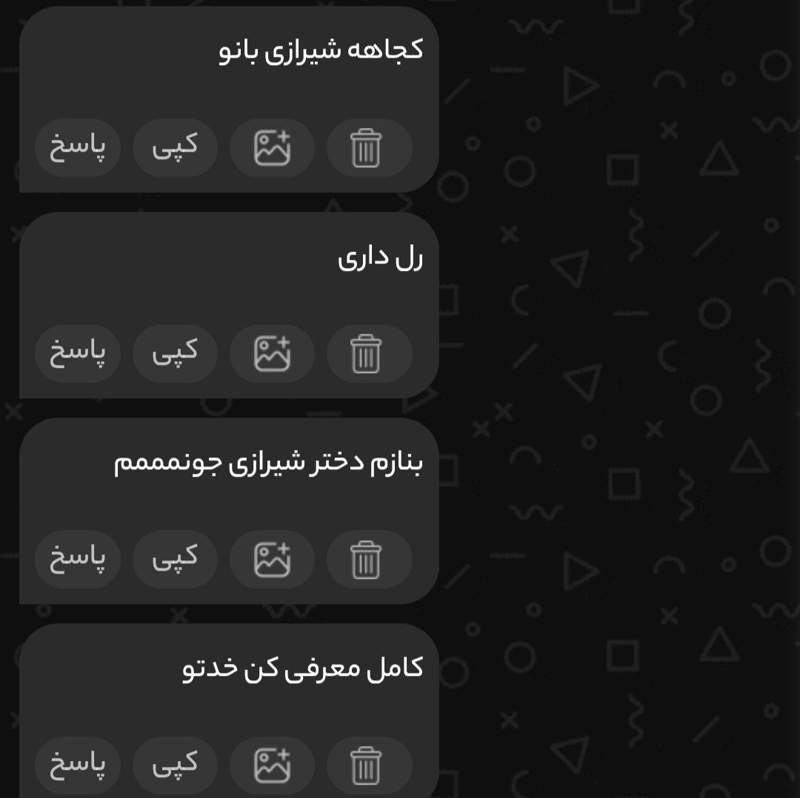Copy the 'کامل معرفی کن خدتو' message

tap(175, 765)
